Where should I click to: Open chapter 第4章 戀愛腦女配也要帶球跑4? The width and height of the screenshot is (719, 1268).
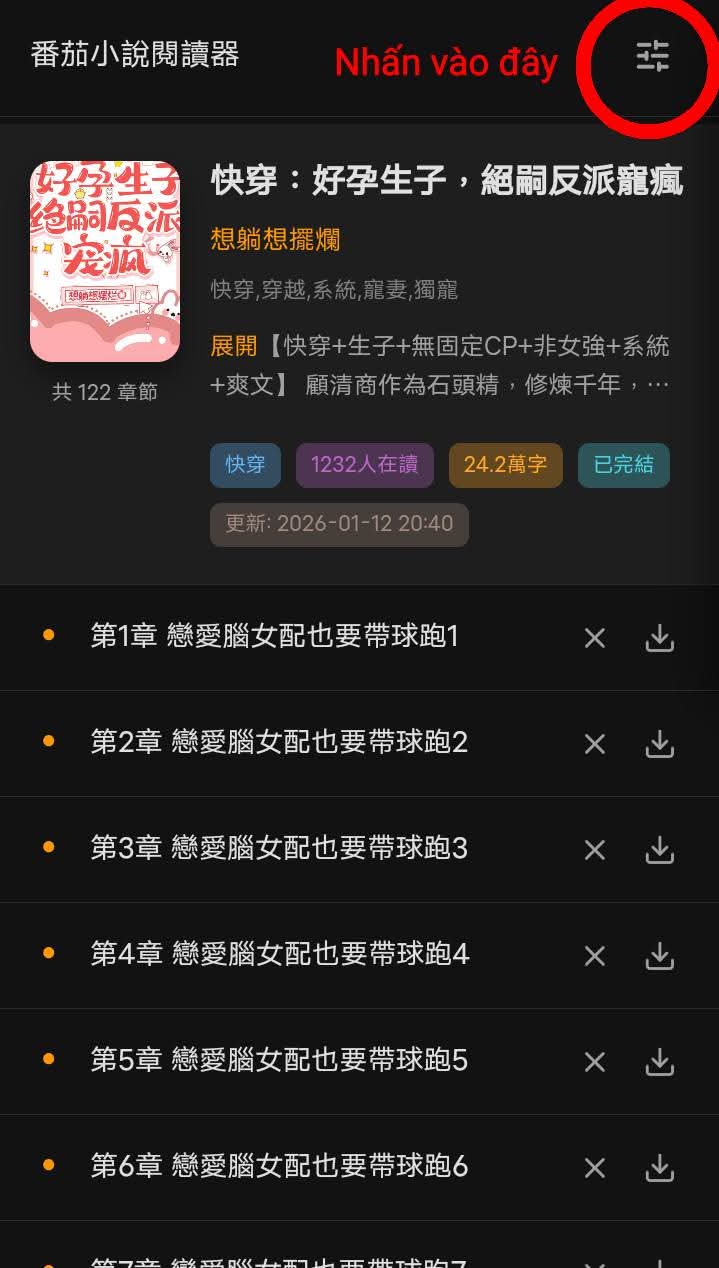click(x=279, y=954)
